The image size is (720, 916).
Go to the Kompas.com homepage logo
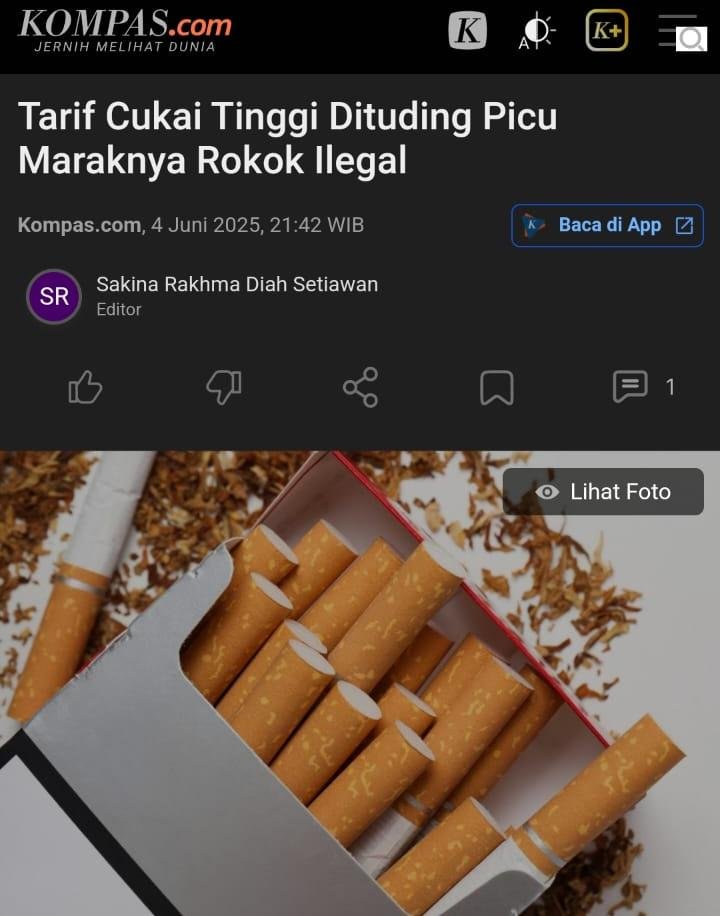124,30
